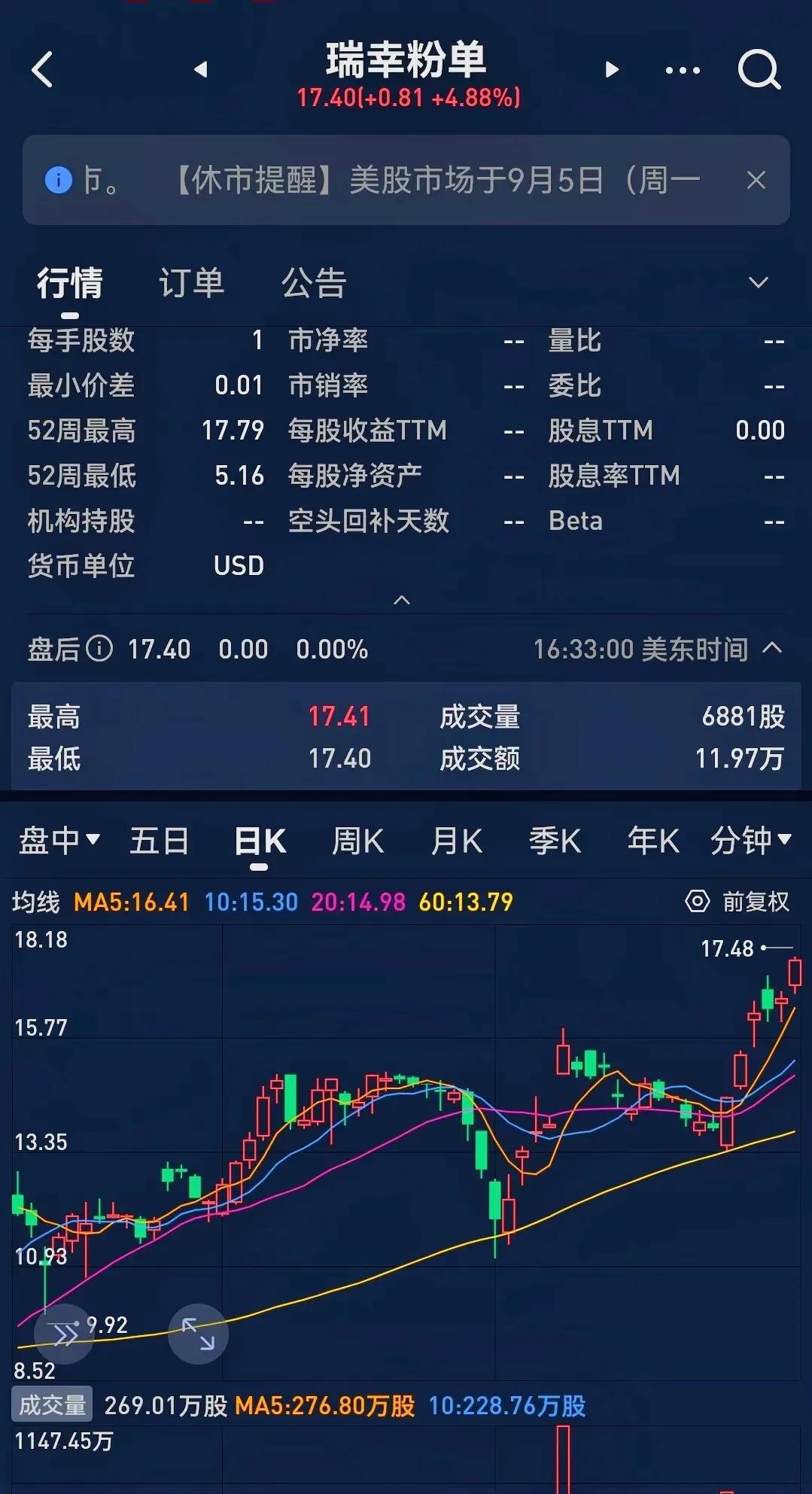The image size is (812, 1494).
Task: Expand the tab dropdown chevron
Action: click(758, 283)
